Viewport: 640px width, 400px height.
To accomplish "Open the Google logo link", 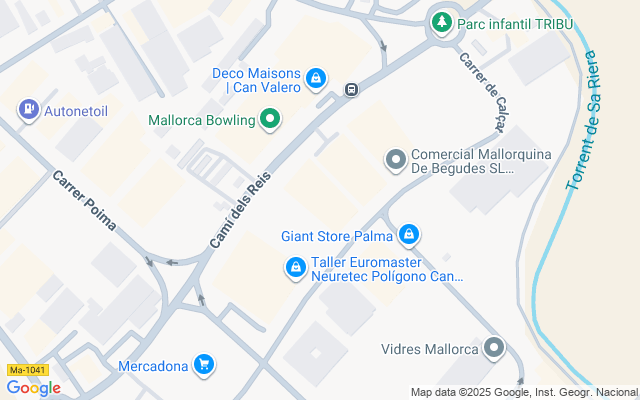I will pos(33,388).
